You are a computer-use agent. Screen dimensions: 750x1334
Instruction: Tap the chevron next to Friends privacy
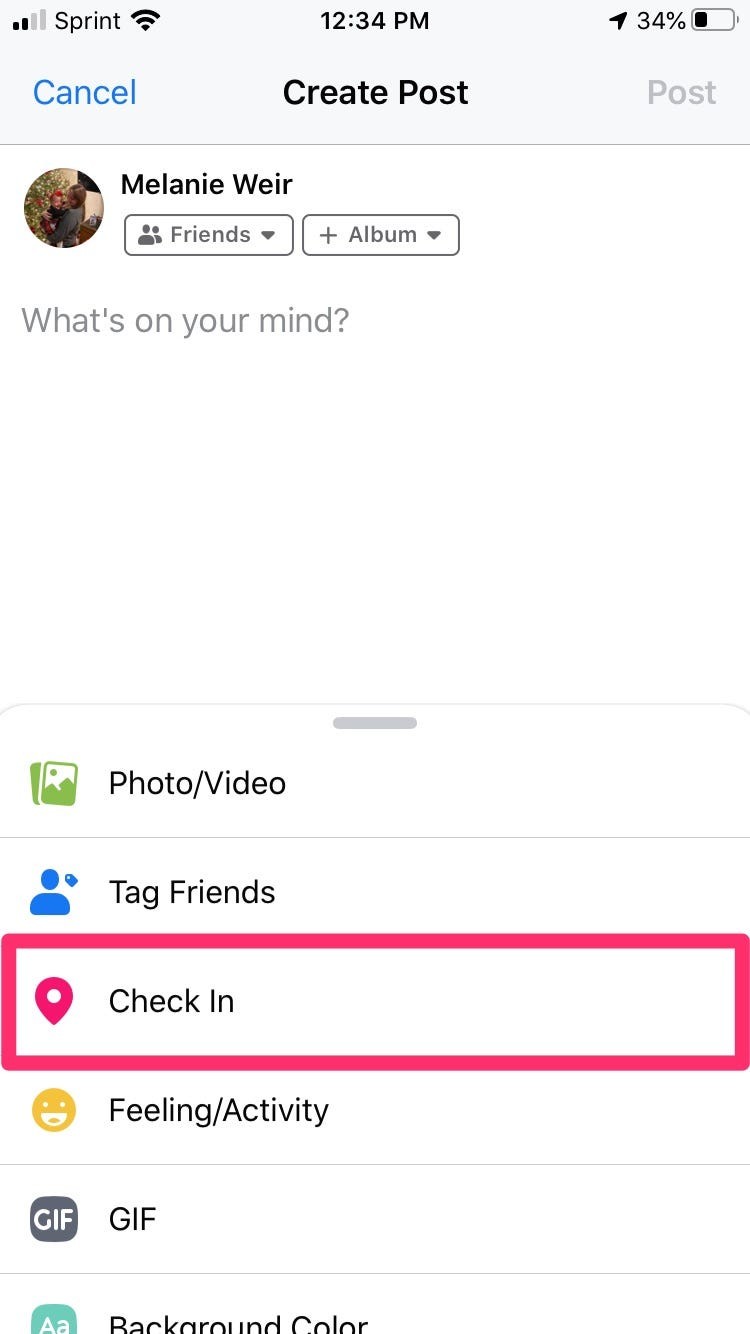pyautogui.click(x=268, y=235)
